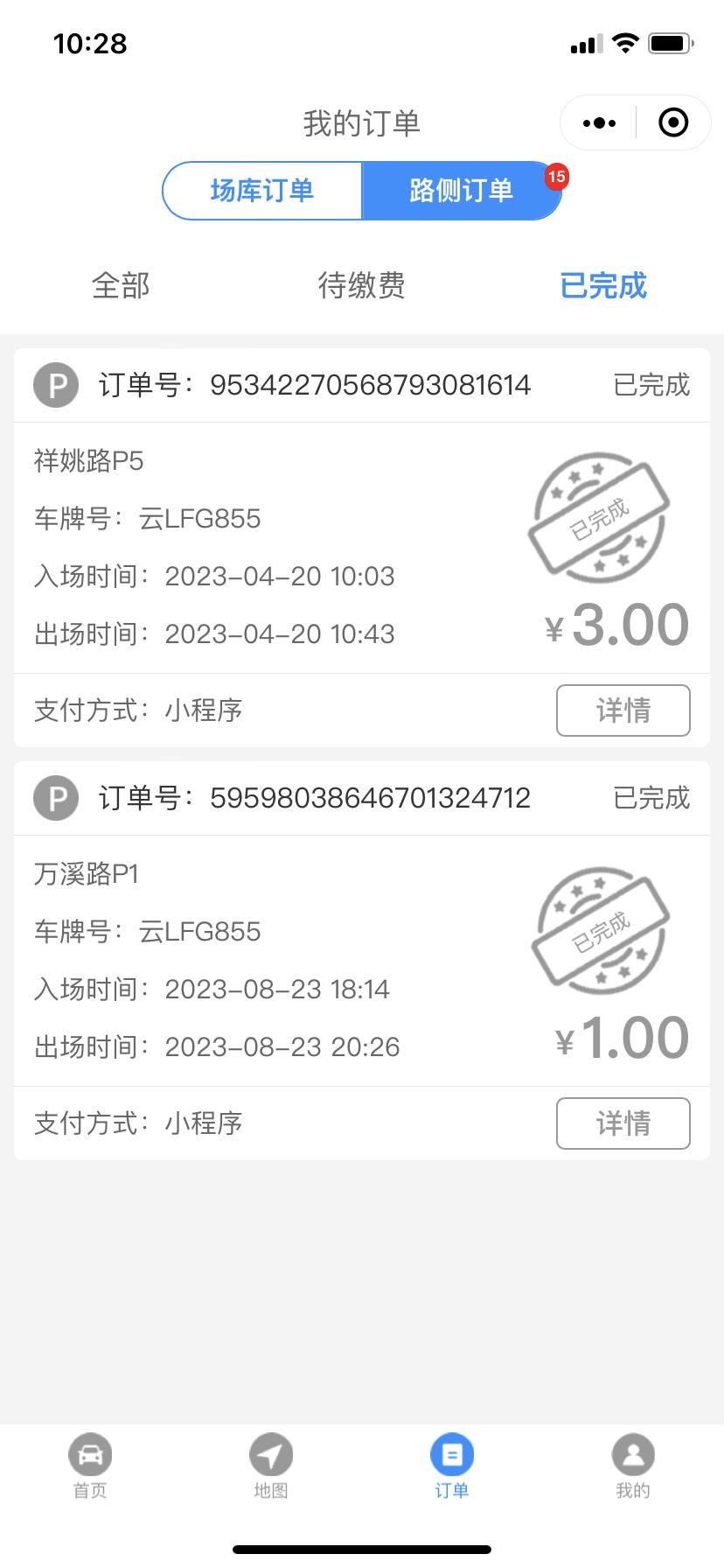724x1568 pixels.
Task: Tap the 已完成 stamp on 万溪路P1 order
Action: click(x=600, y=931)
